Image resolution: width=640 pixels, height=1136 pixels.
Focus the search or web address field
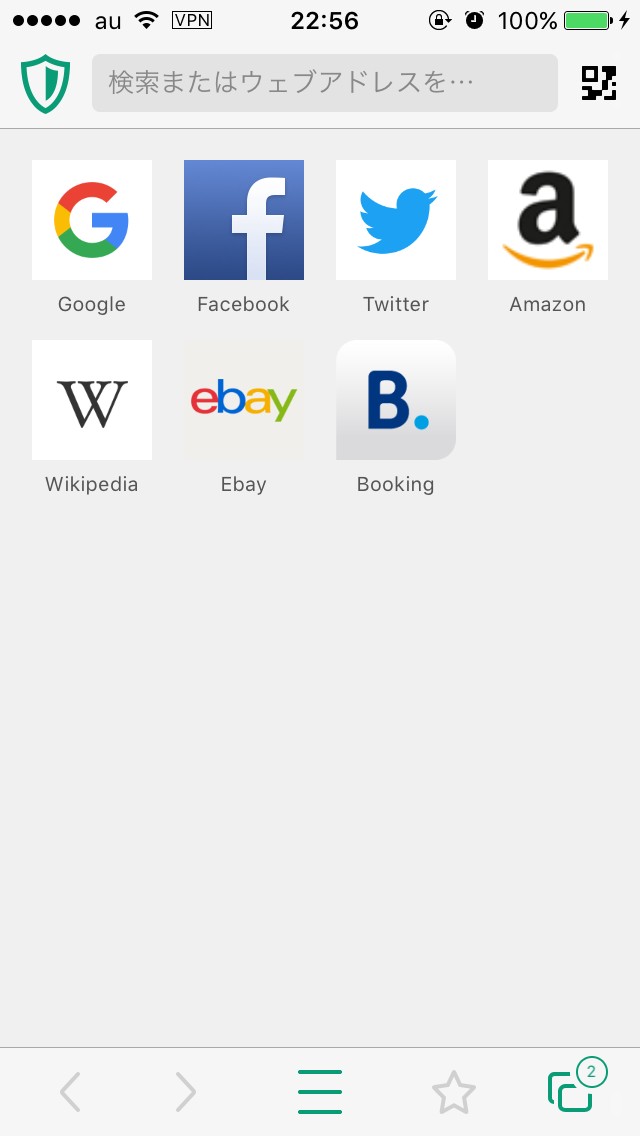point(324,83)
